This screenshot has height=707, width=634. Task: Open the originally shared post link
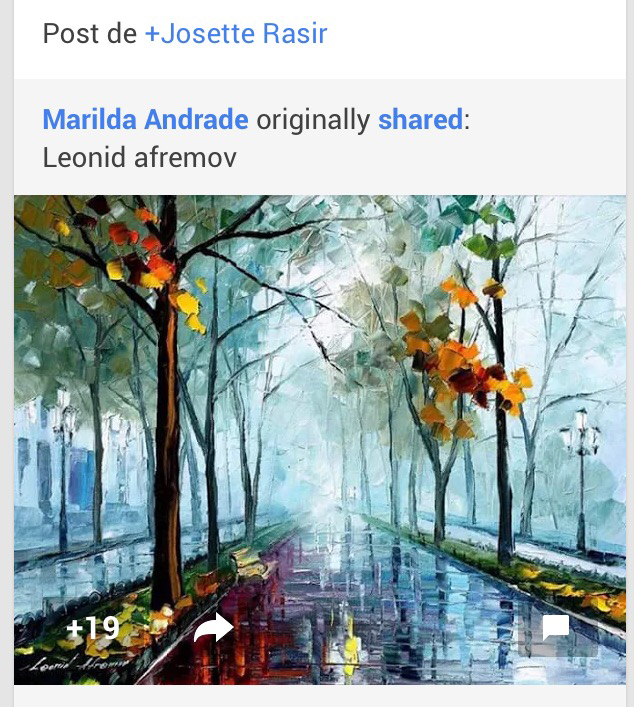(420, 120)
